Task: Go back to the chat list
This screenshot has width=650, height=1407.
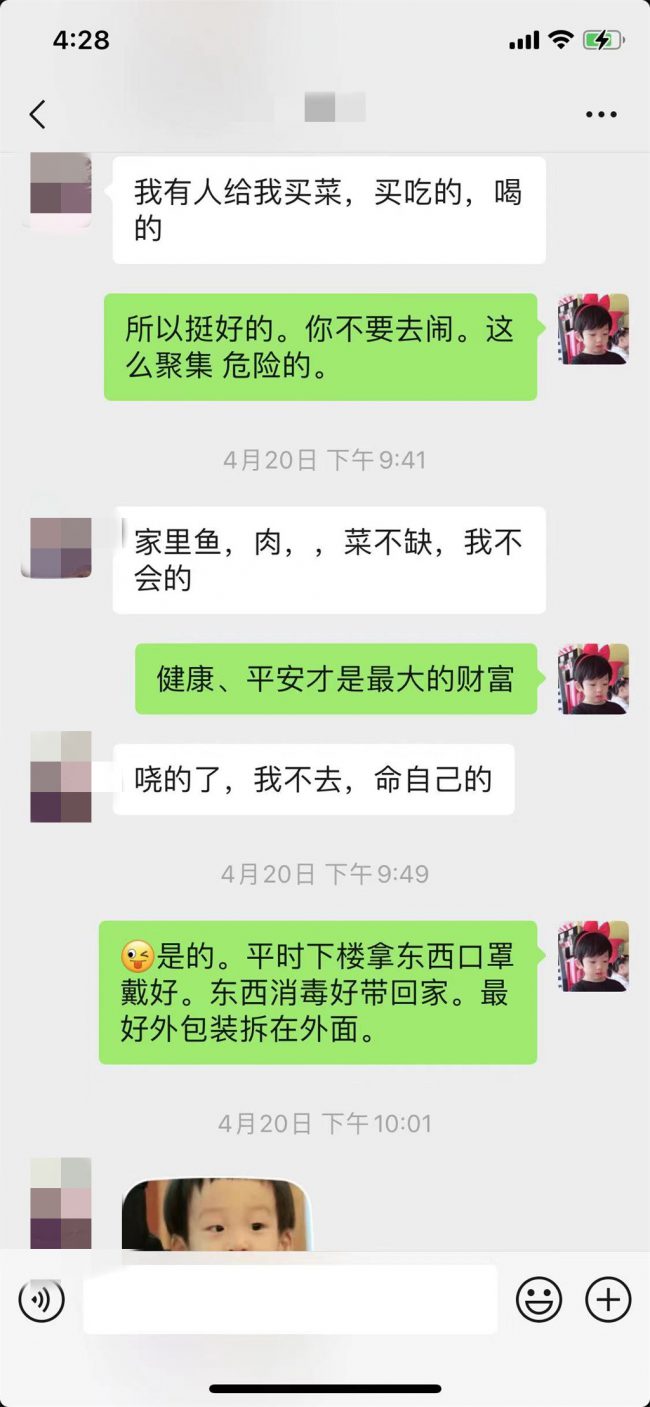Action: coord(38,114)
